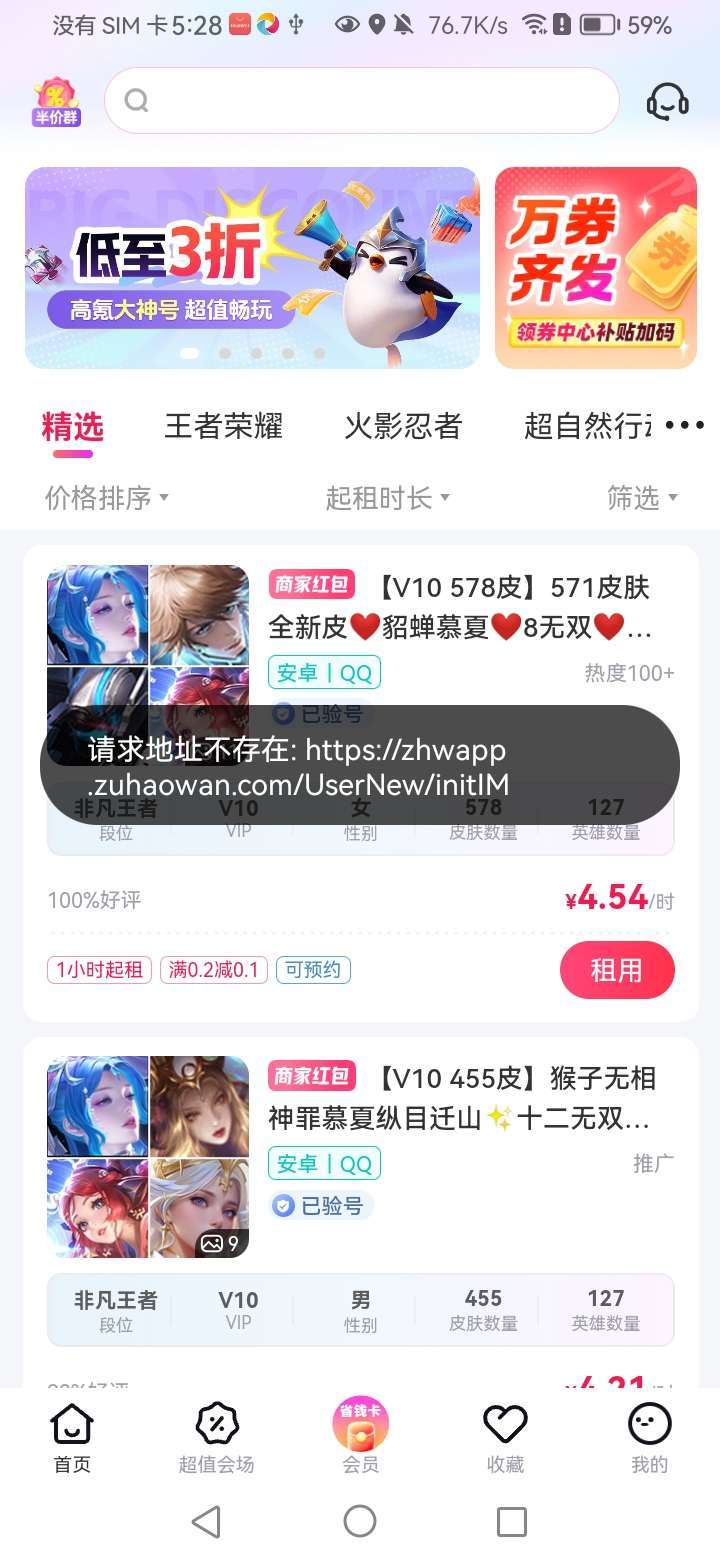The height and width of the screenshot is (1560, 720).
Task: Switch to the 王者荣耀 tab
Action: point(222,427)
